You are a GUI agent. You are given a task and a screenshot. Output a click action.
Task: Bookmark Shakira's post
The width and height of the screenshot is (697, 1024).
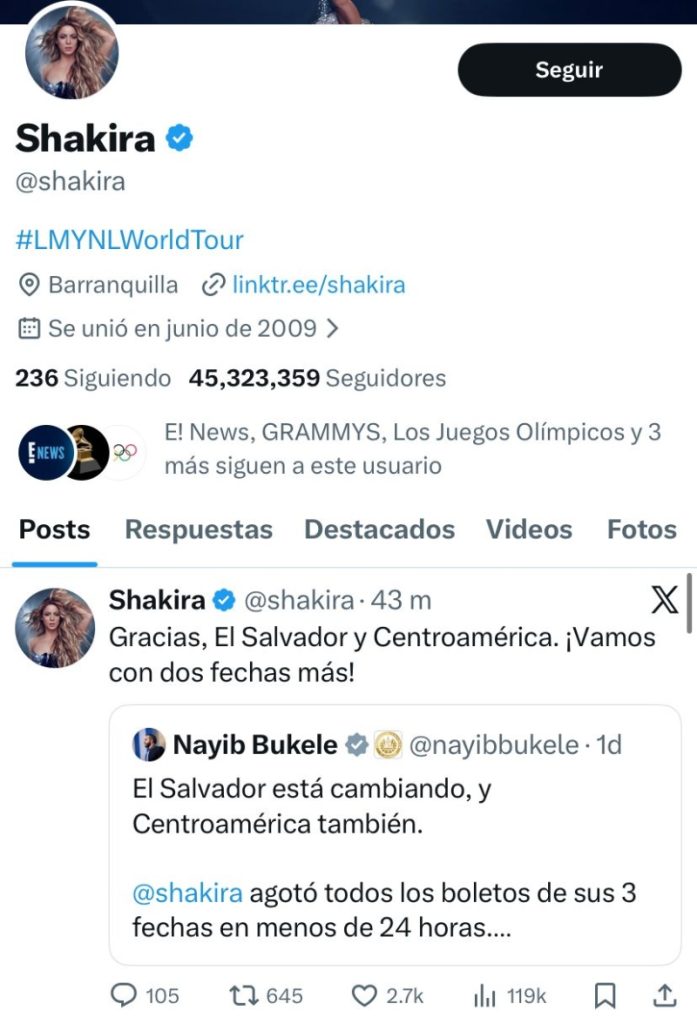point(605,995)
